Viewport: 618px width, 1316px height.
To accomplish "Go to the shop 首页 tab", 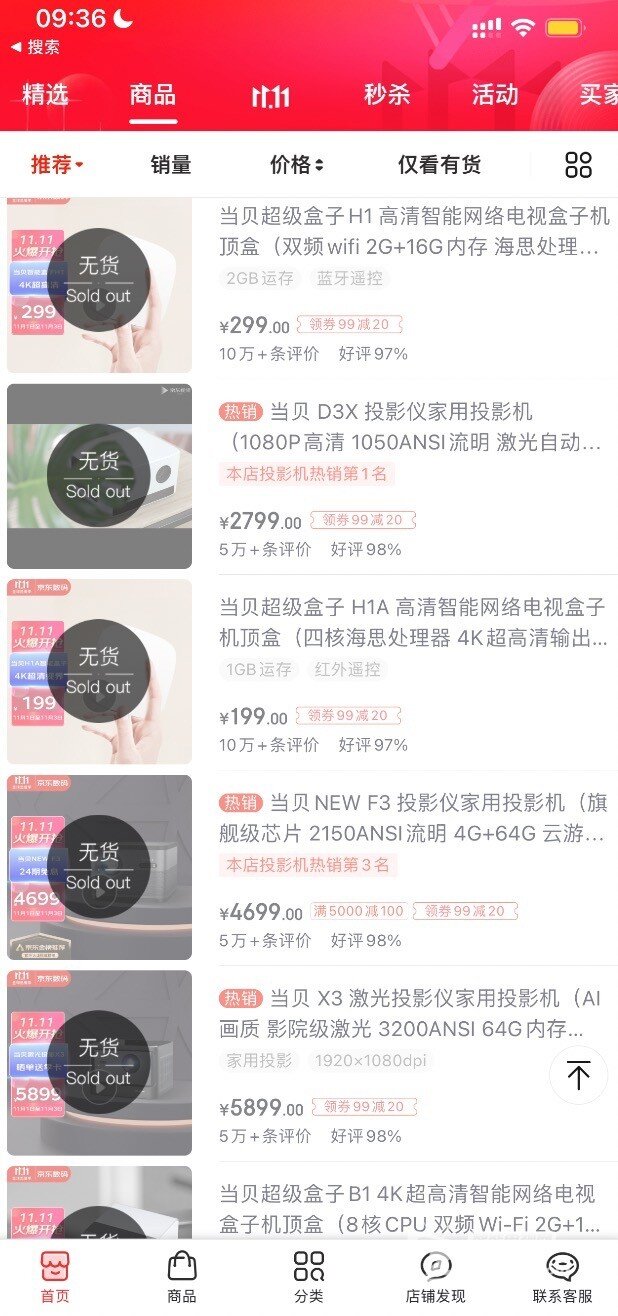I will (55, 1278).
